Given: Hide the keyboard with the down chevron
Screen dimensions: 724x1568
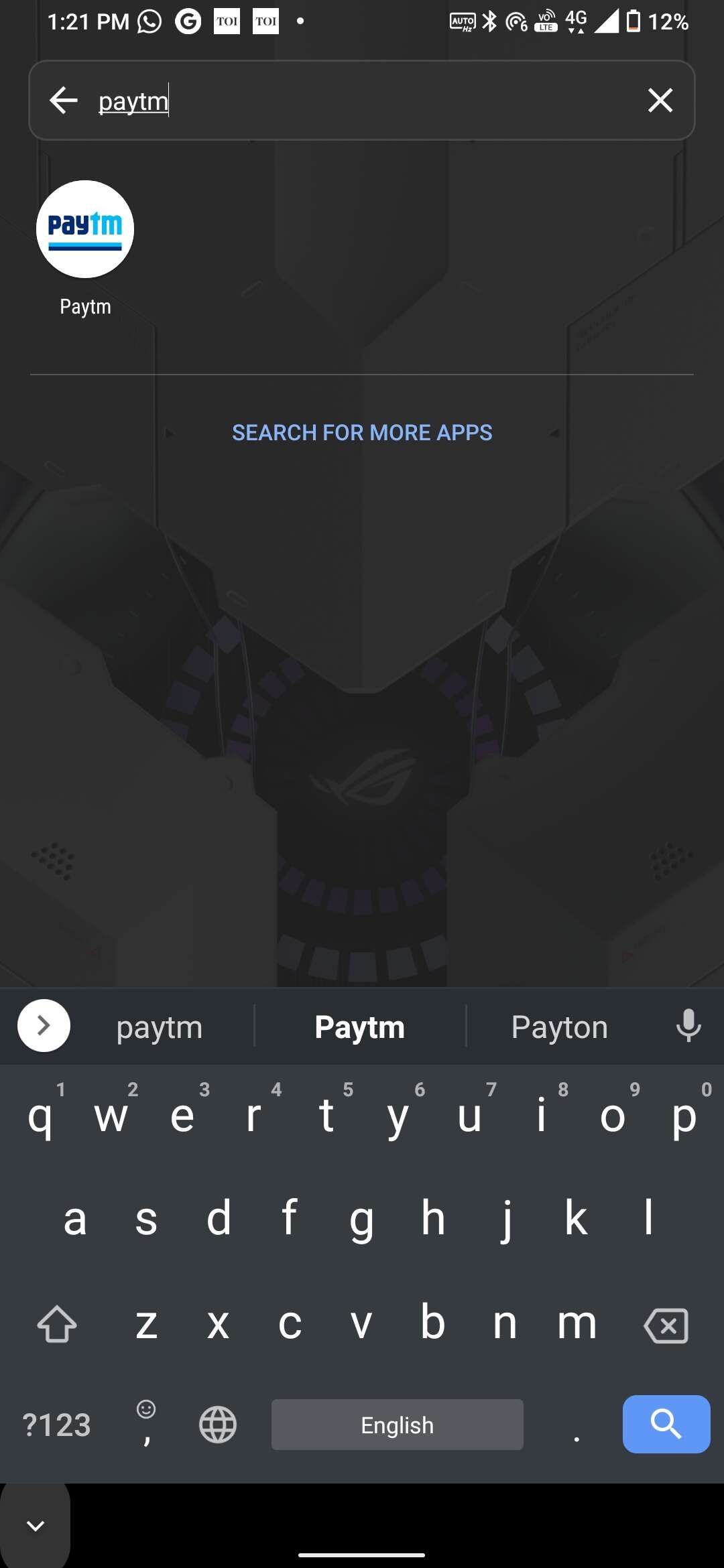Looking at the screenshot, I should point(35,1526).
